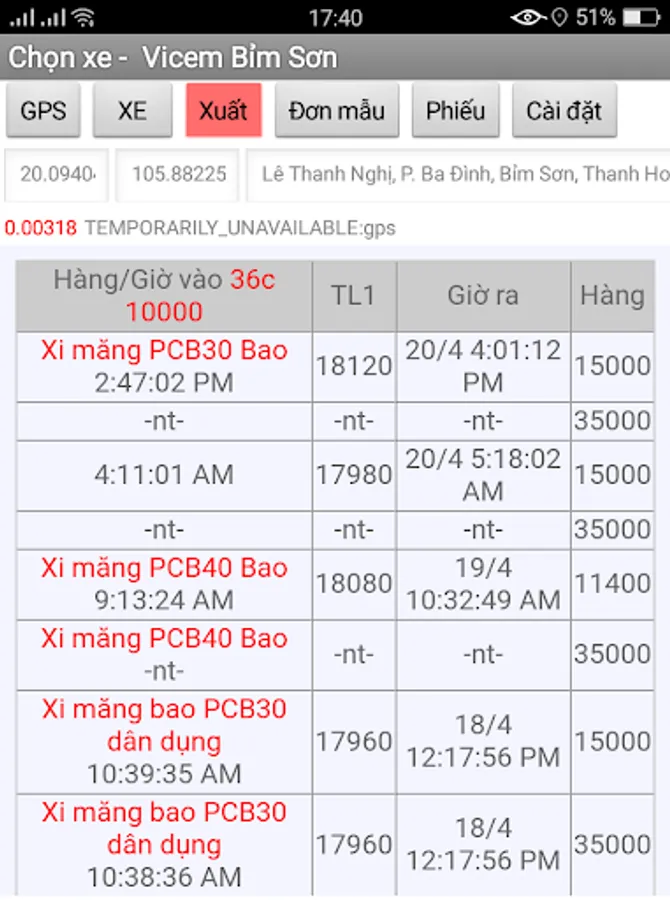Open Đơn mẫu sample orders
Viewport: 670px width, 900px height.
(337, 110)
